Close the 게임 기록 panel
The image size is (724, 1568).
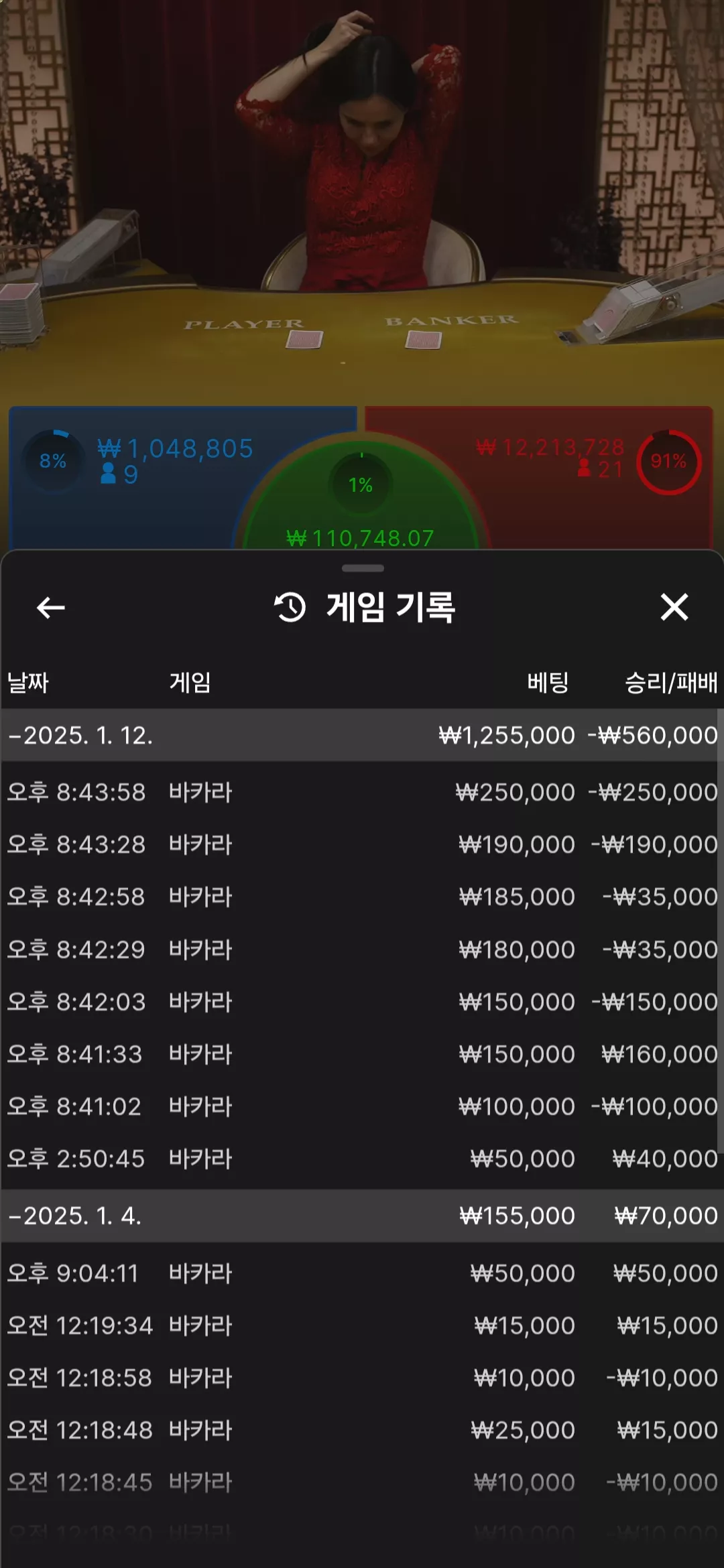pyautogui.click(x=674, y=607)
